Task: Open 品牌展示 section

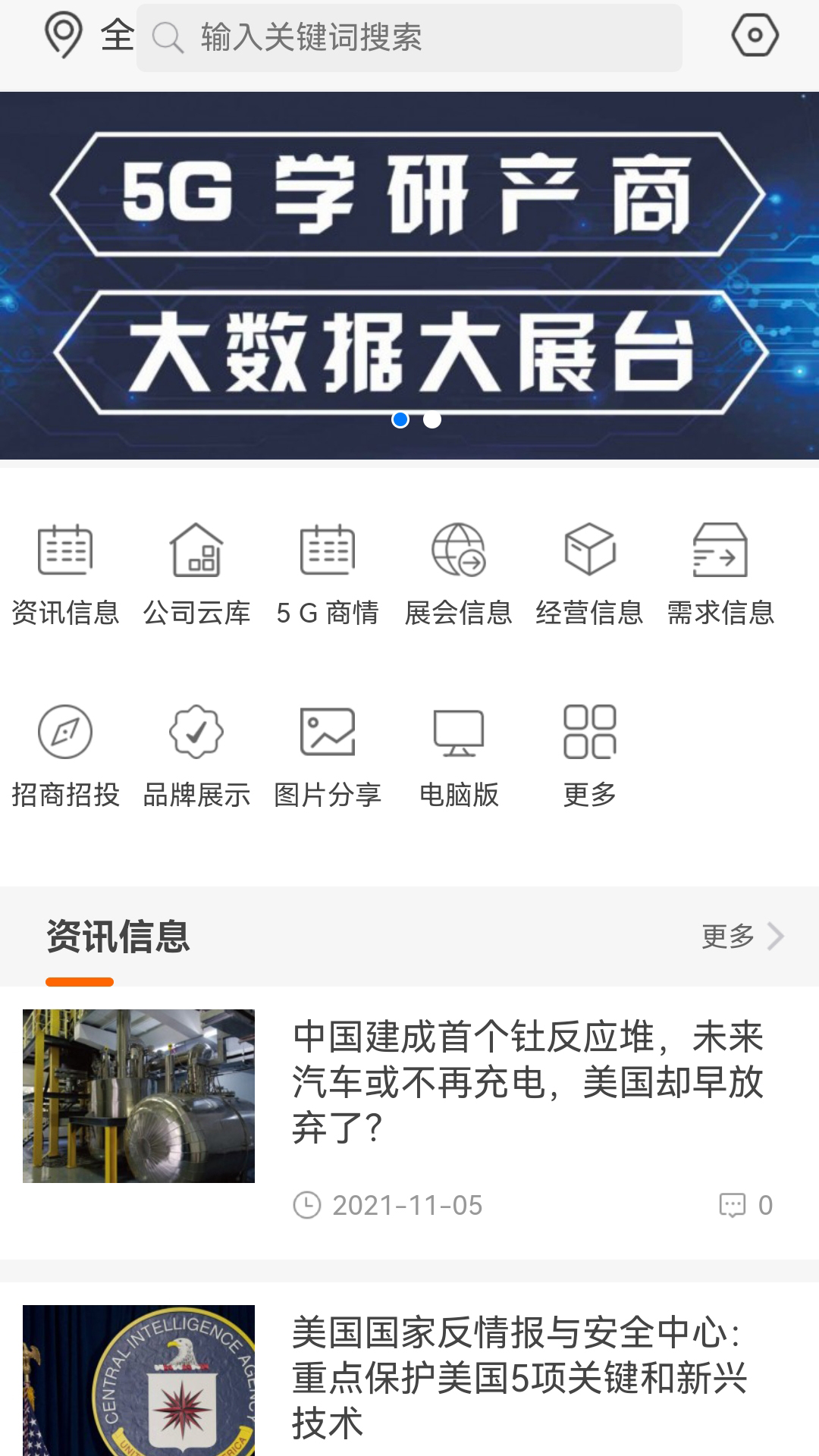Action: (196, 755)
